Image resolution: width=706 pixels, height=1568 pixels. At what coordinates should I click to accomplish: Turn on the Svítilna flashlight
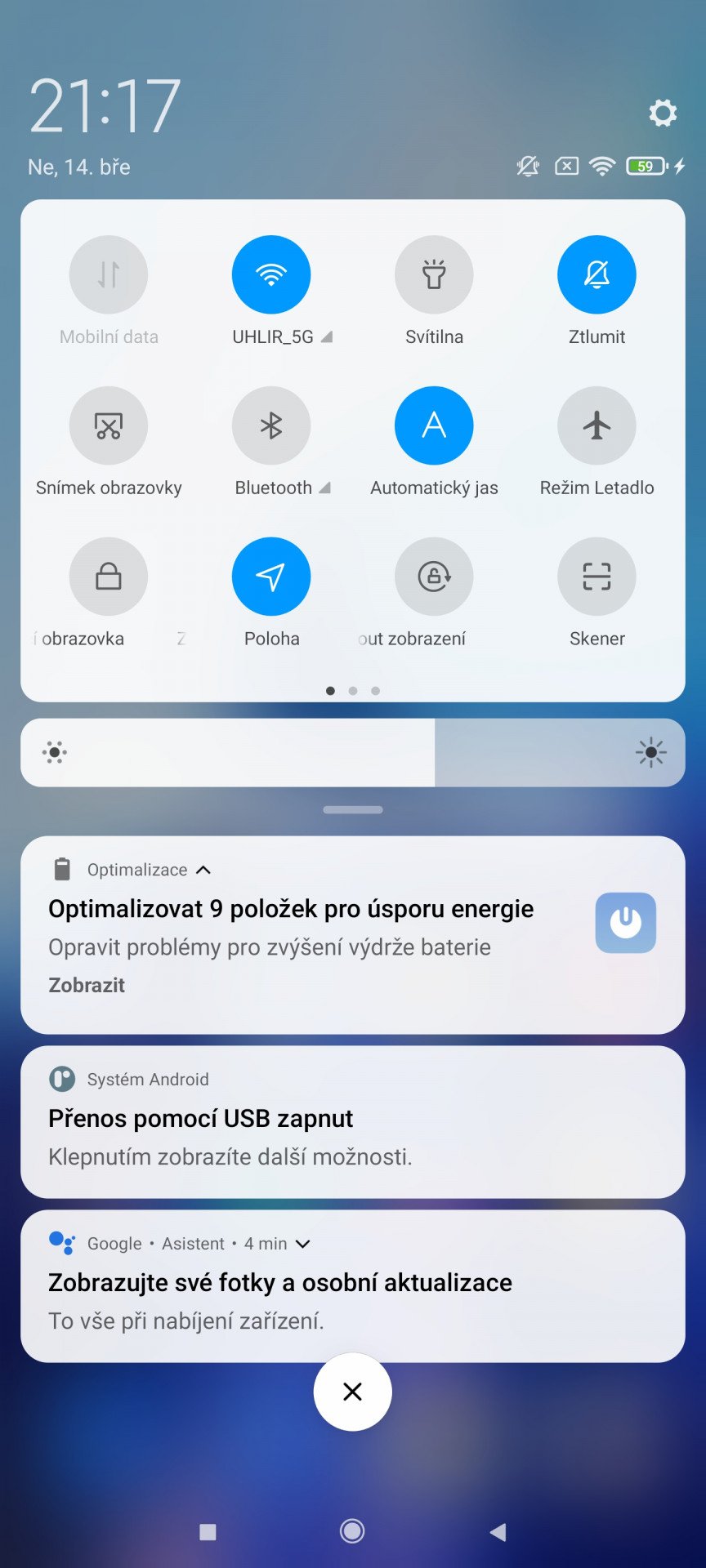(434, 274)
